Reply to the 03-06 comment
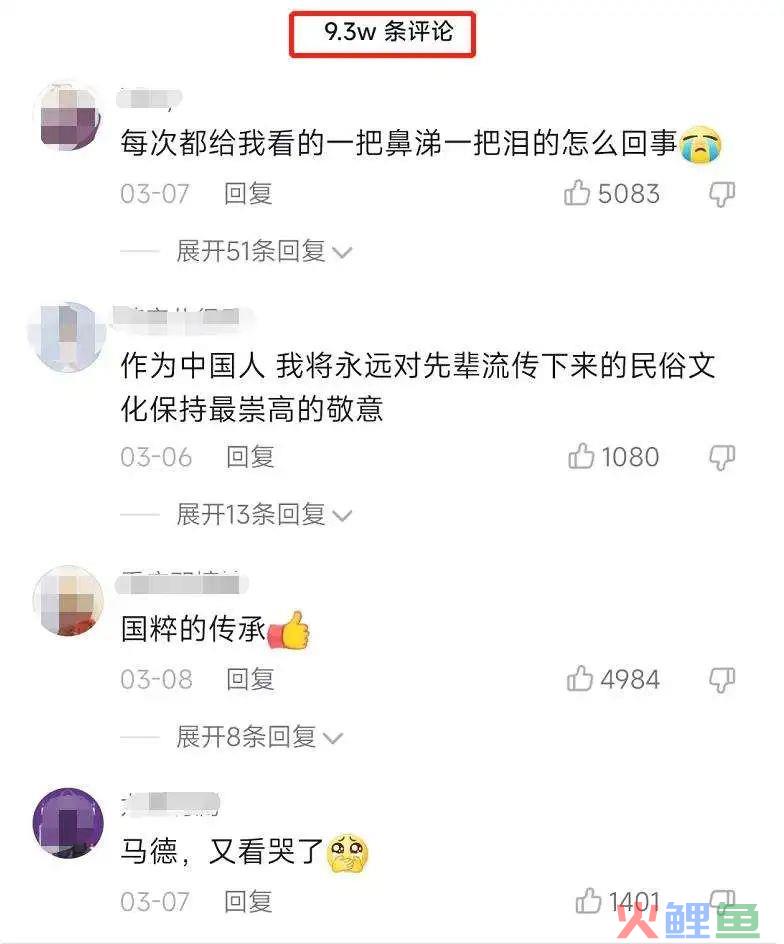 [250, 457]
